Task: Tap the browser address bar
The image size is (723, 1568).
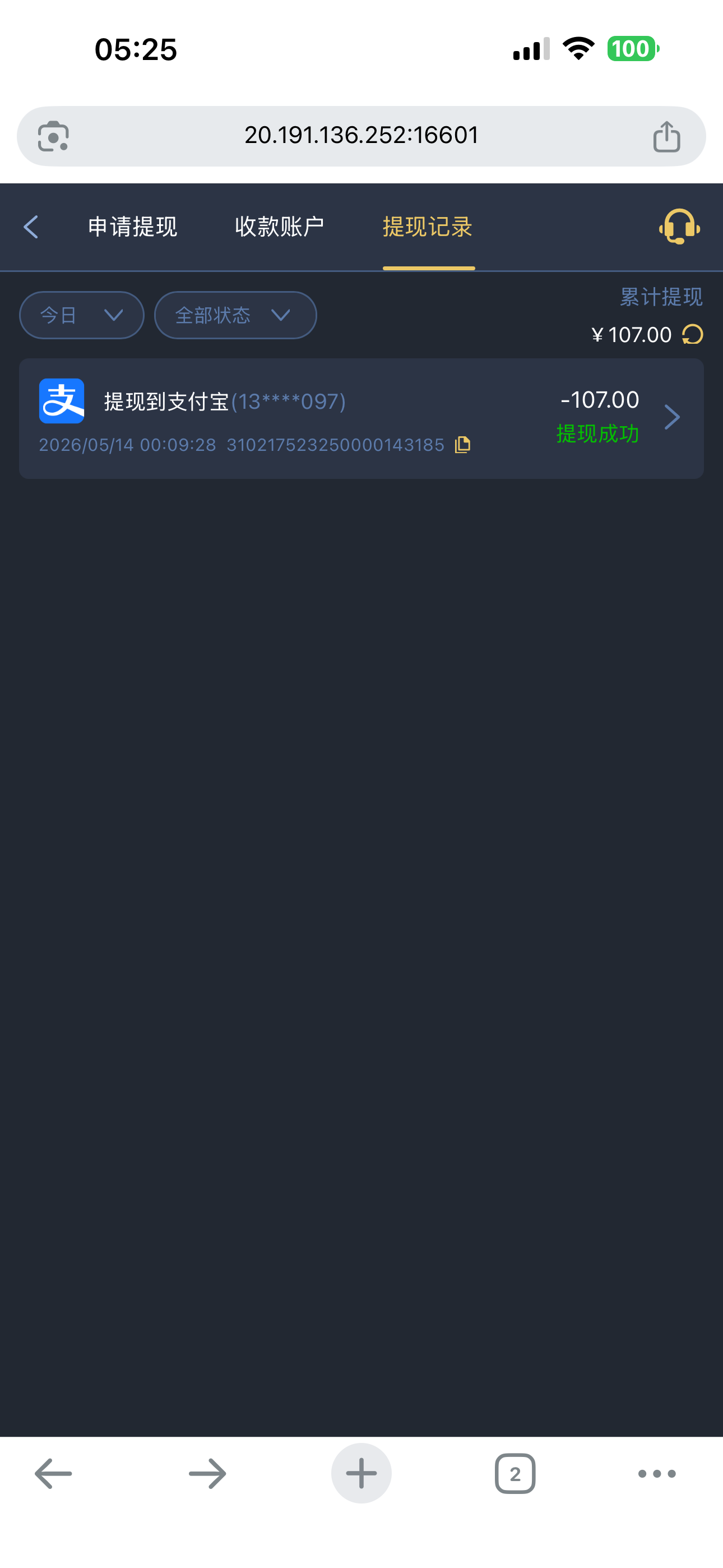Action: pos(361,136)
